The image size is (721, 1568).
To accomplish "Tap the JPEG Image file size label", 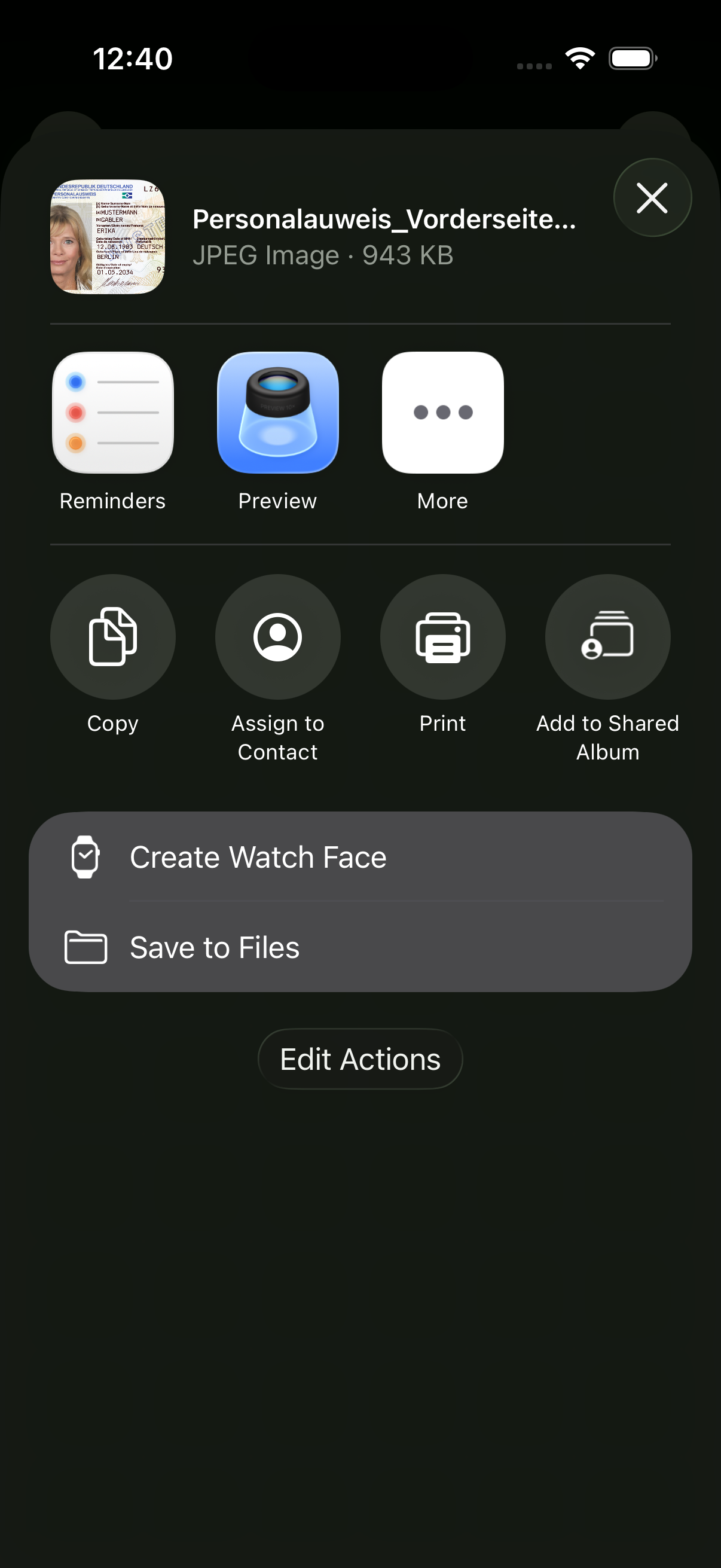I will pos(323,255).
